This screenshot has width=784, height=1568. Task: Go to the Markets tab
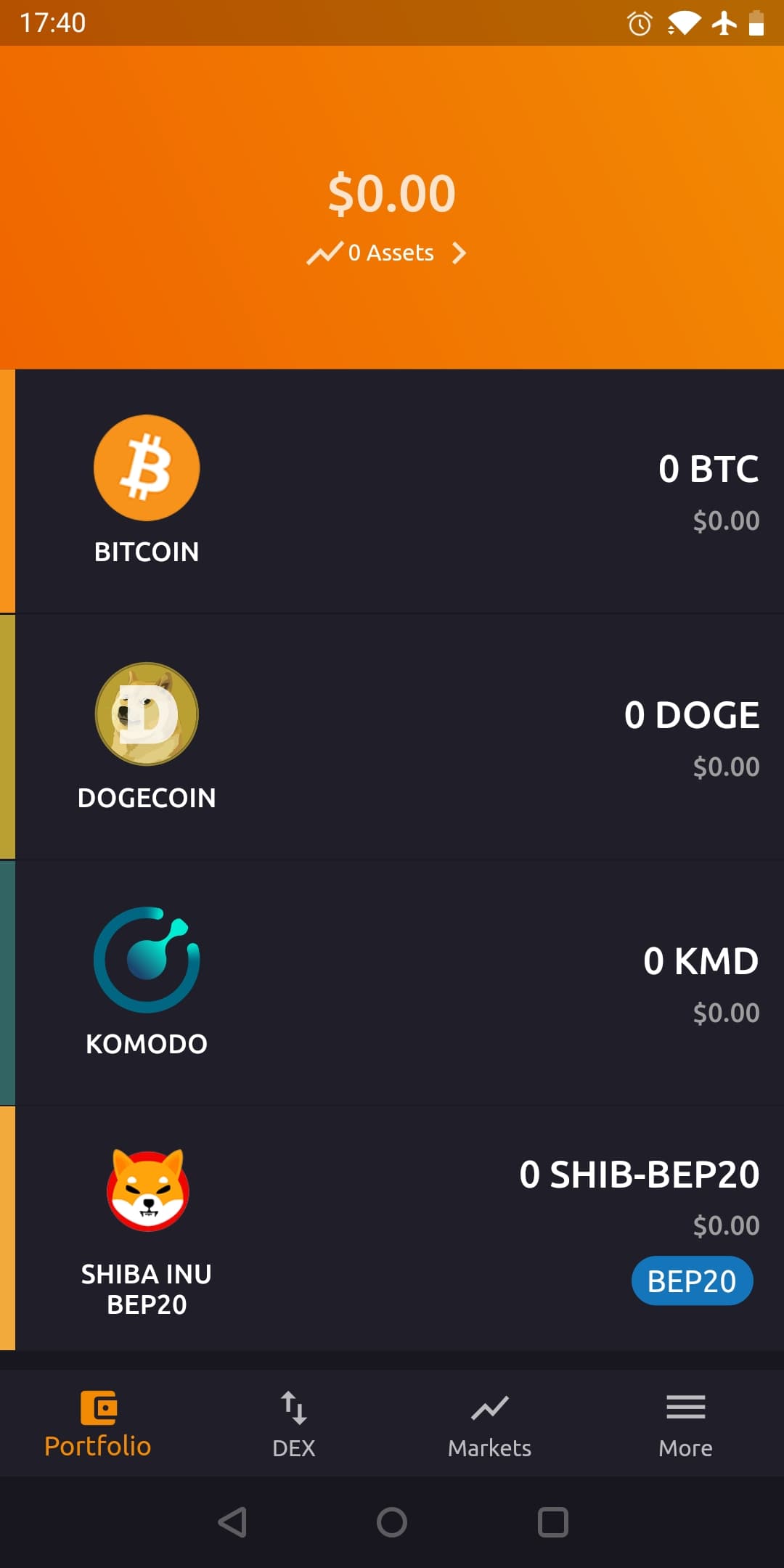tap(490, 1424)
